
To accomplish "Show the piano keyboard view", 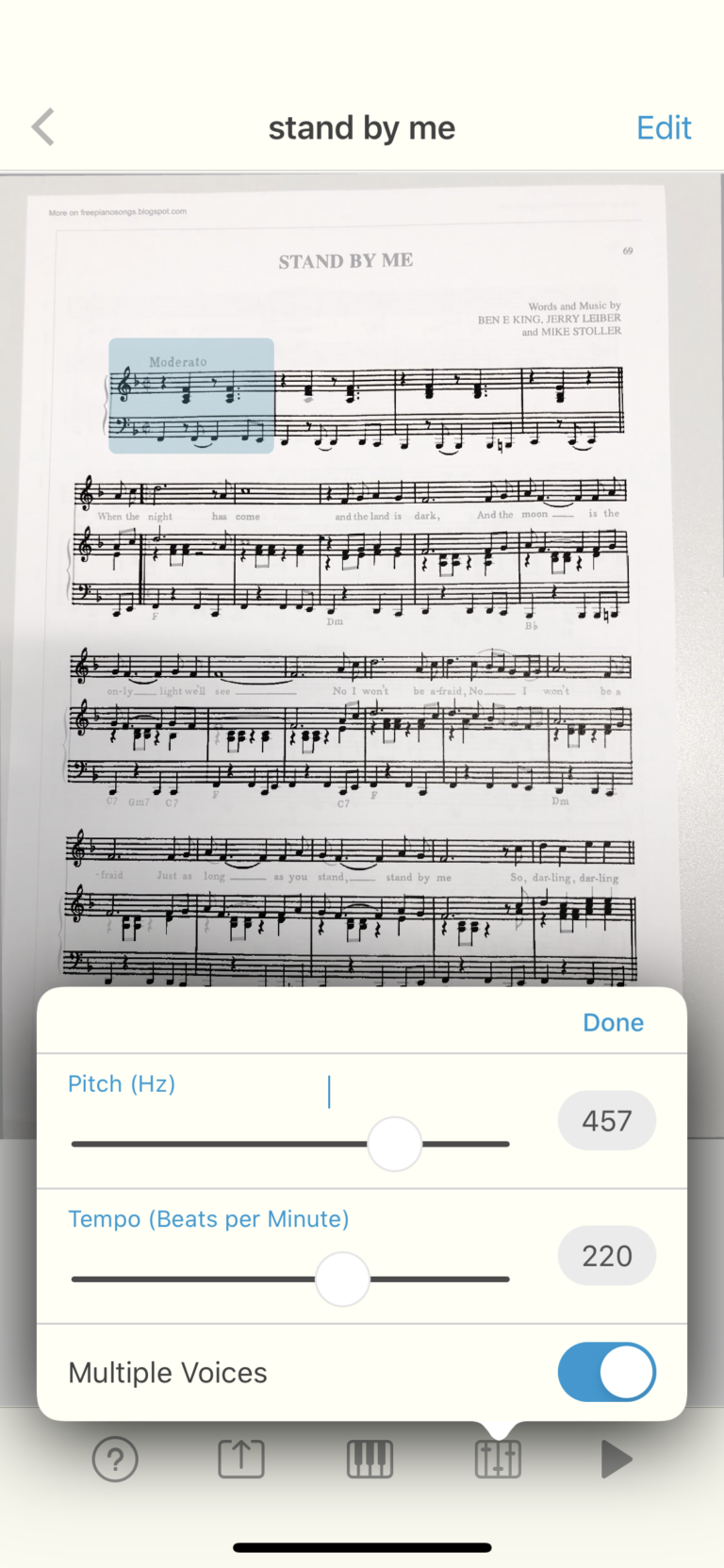I will 369,1458.
